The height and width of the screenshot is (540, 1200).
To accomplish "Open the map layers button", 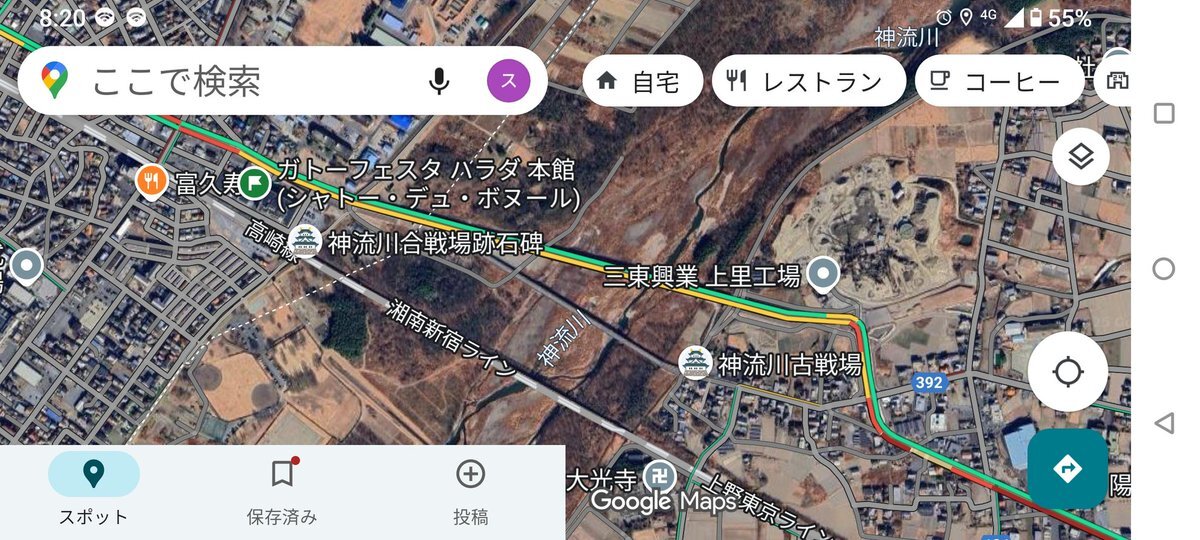I will pyautogui.click(x=1081, y=157).
